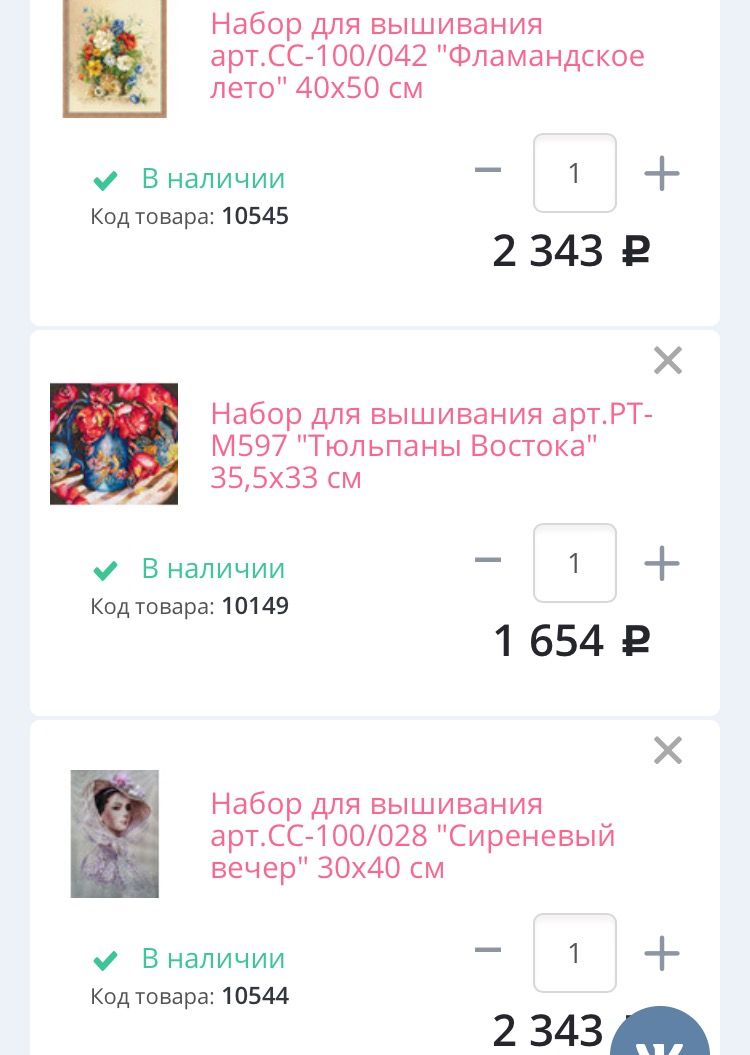Increase quantity of "Тюльпаны Востока" kit
750x1055 pixels.
pos(662,564)
